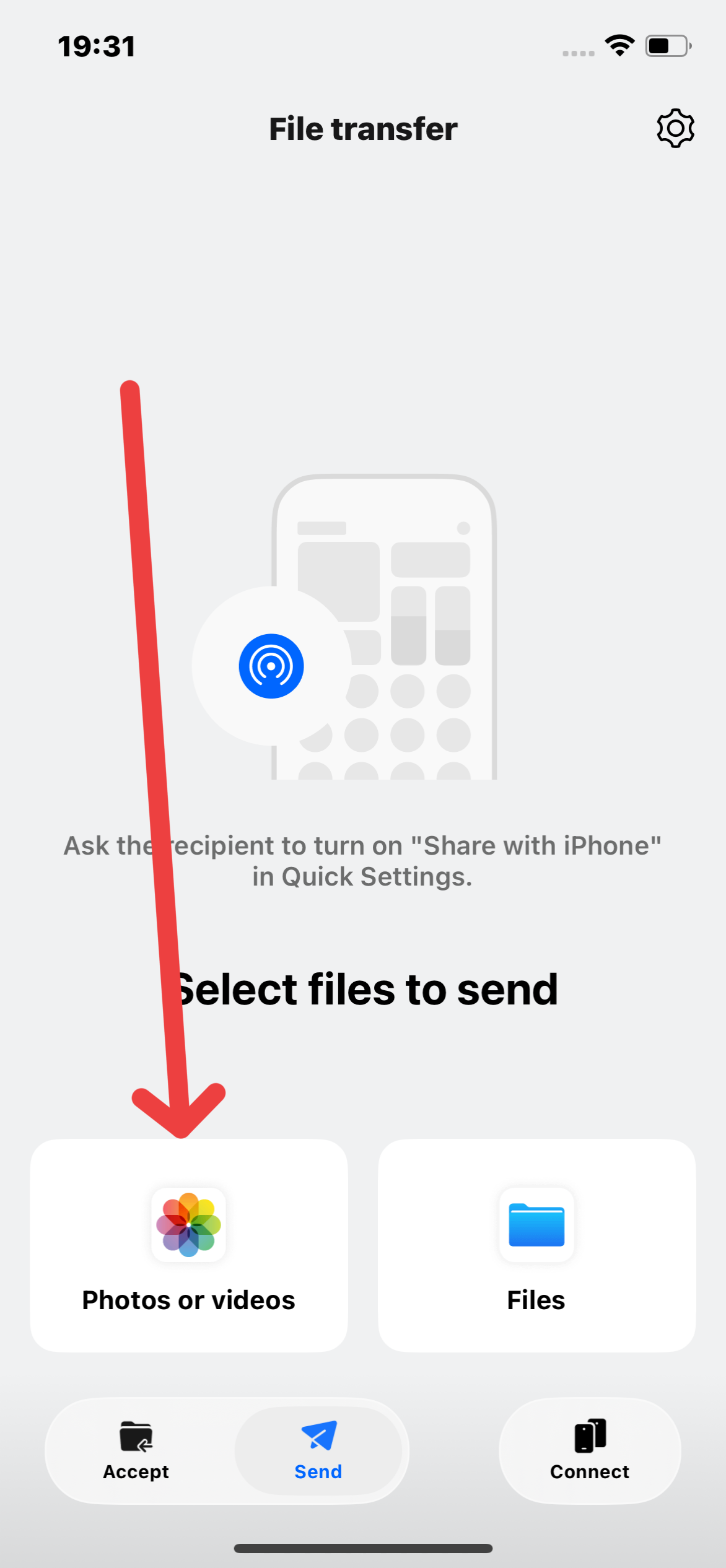Switch to the Send tab
Screen dimensions: 726x1568
pyautogui.click(x=318, y=1450)
